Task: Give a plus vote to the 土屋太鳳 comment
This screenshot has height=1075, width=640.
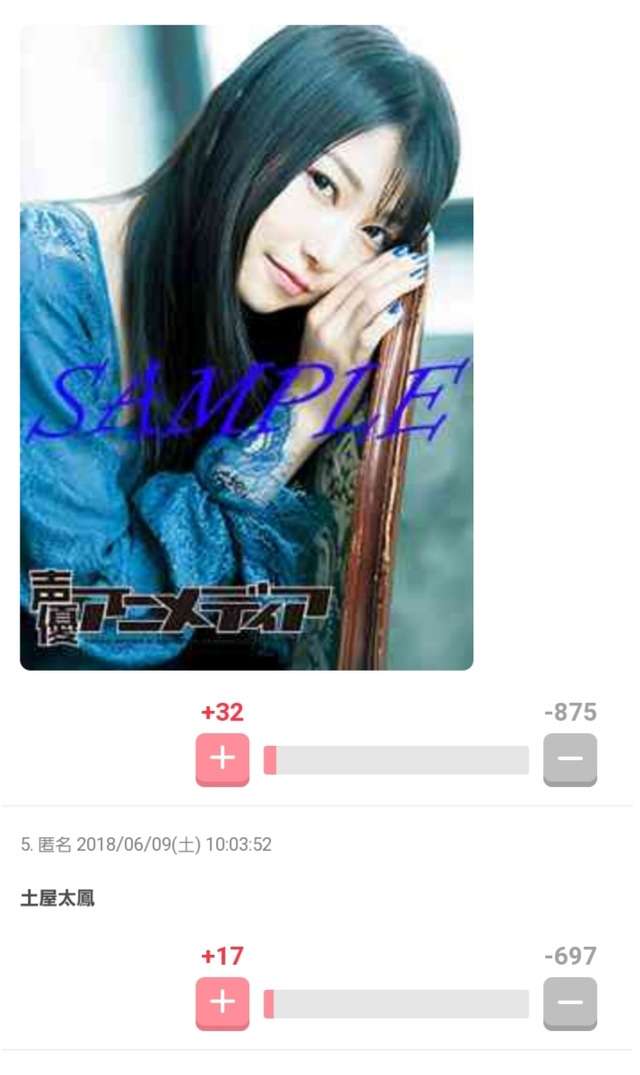Action: (x=222, y=1002)
